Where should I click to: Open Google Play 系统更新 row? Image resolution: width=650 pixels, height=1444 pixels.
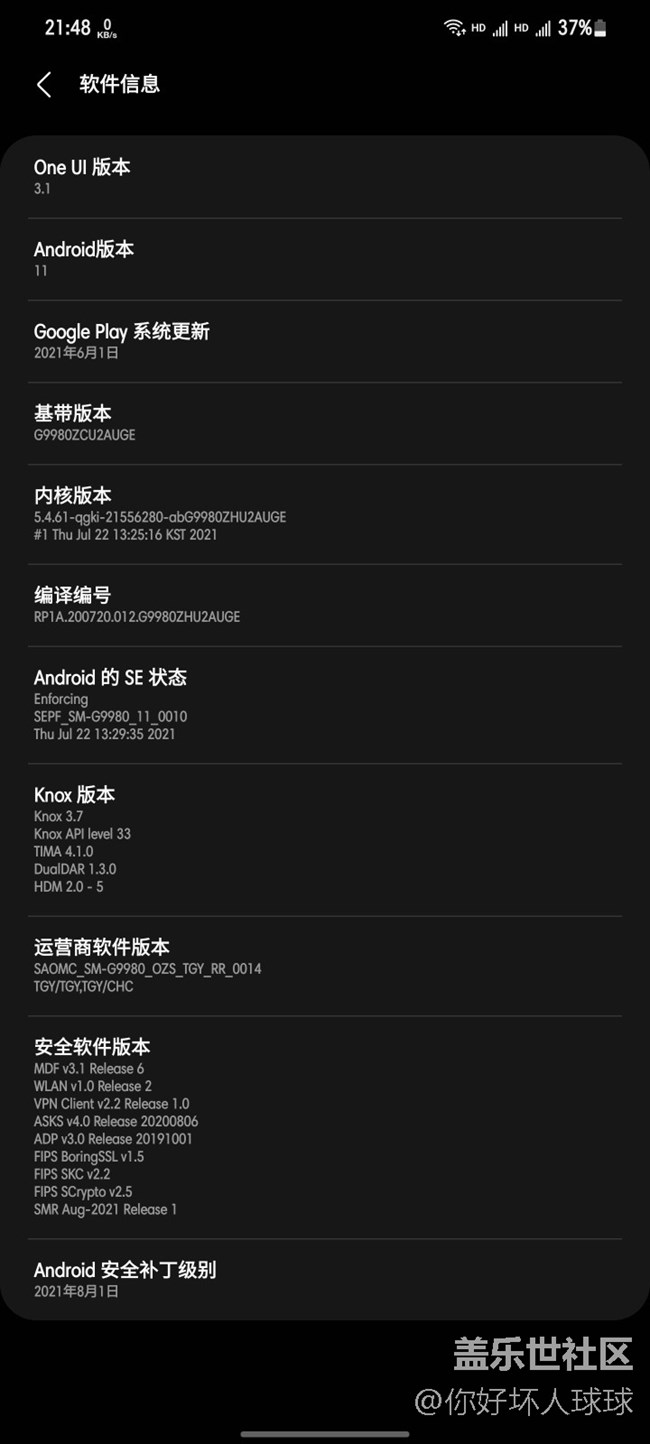click(x=325, y=341)
